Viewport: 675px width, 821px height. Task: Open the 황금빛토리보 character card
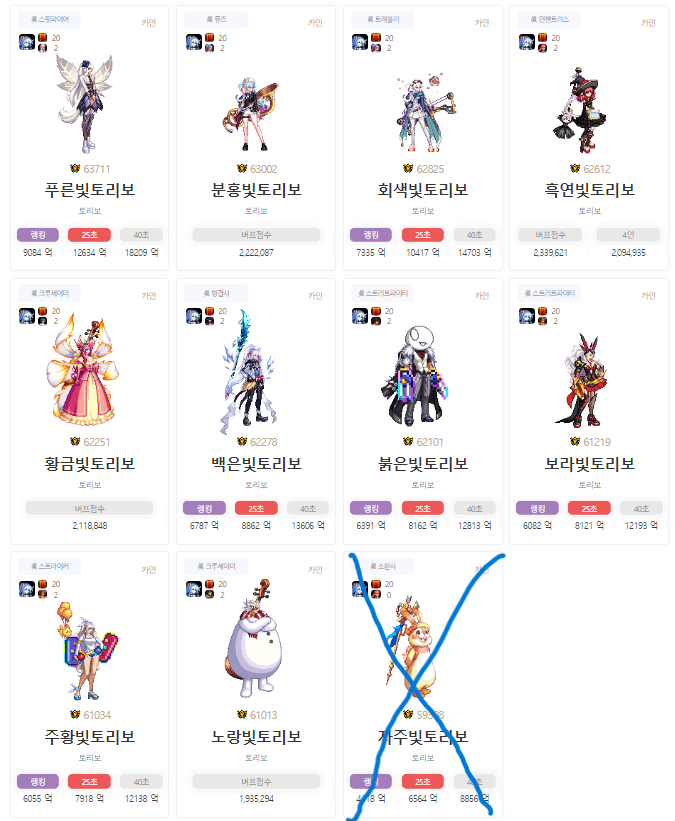(x=89, y=464)
